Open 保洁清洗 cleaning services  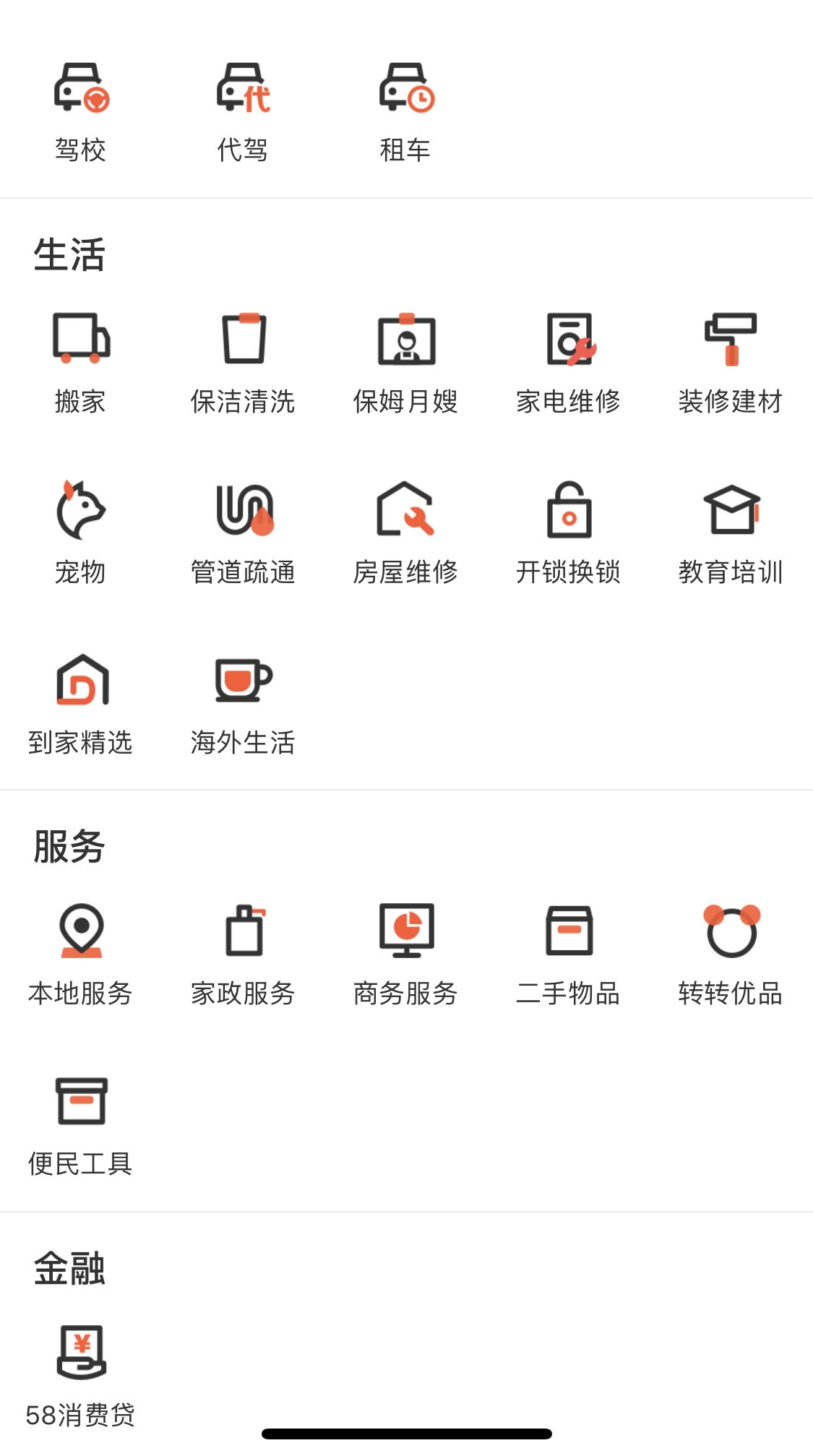243,363
